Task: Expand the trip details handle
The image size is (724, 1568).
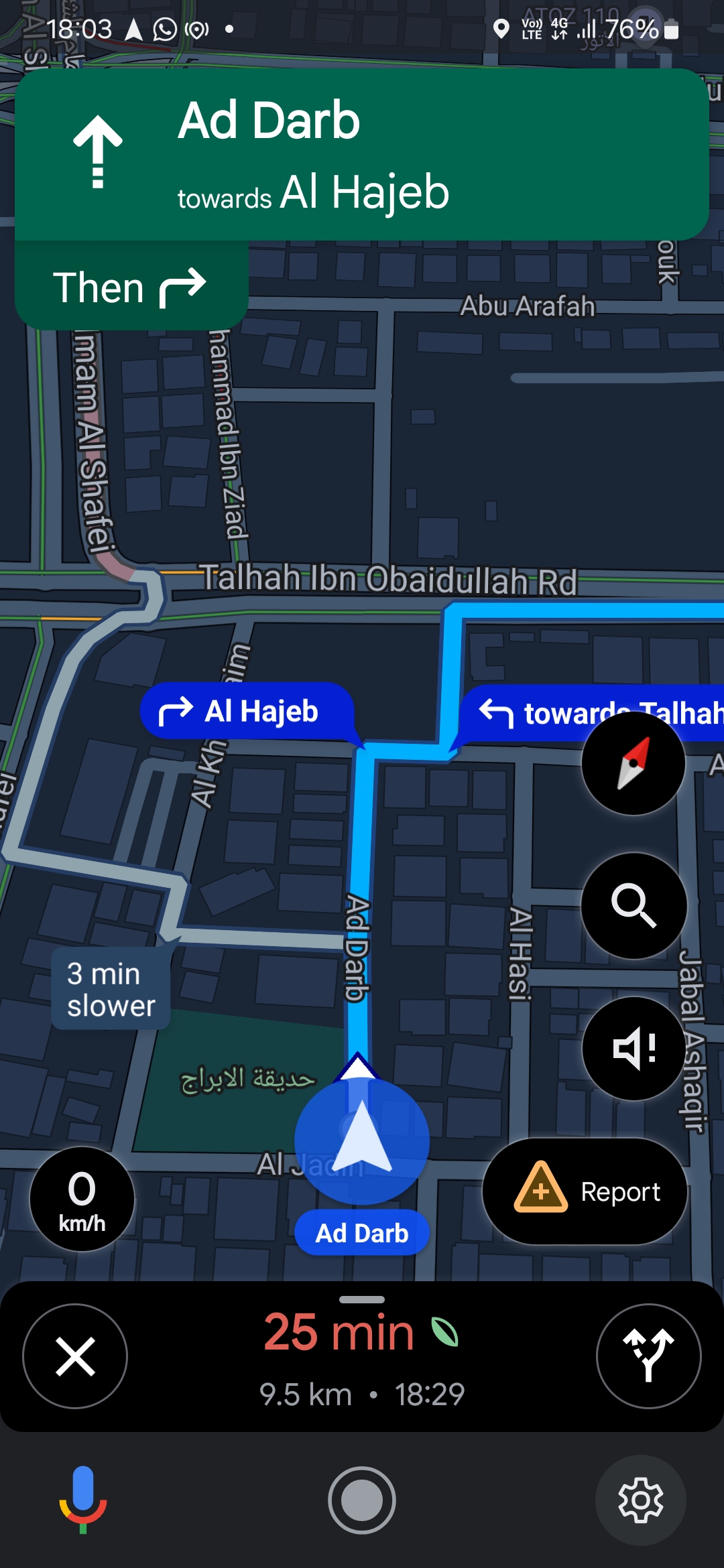Action: point(362,1299)
